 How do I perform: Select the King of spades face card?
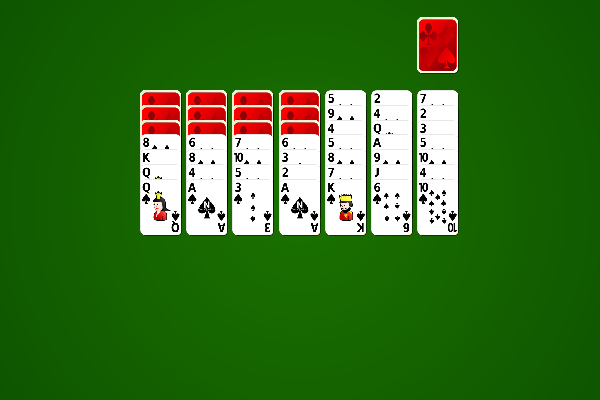[x=345, y=210]
